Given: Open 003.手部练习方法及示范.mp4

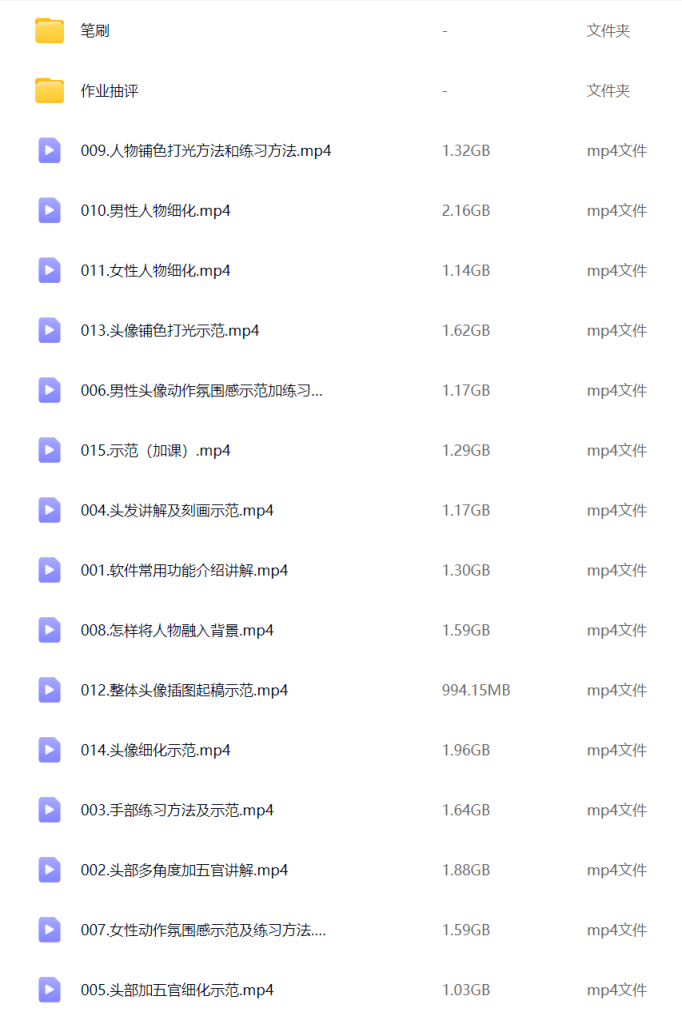Looking at the screenshot, I should [176, 811].
